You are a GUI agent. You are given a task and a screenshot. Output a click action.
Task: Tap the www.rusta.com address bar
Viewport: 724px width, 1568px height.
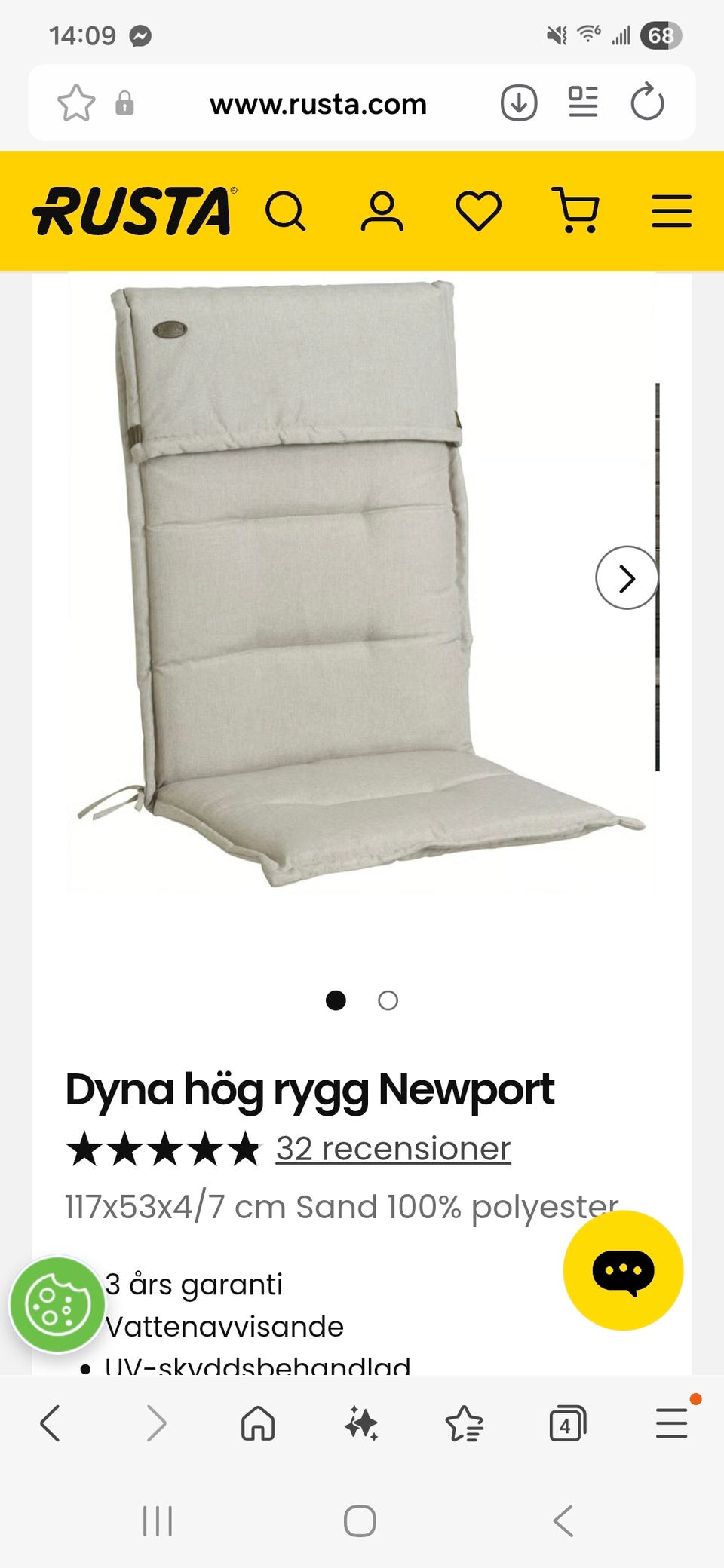click(318, 104)
